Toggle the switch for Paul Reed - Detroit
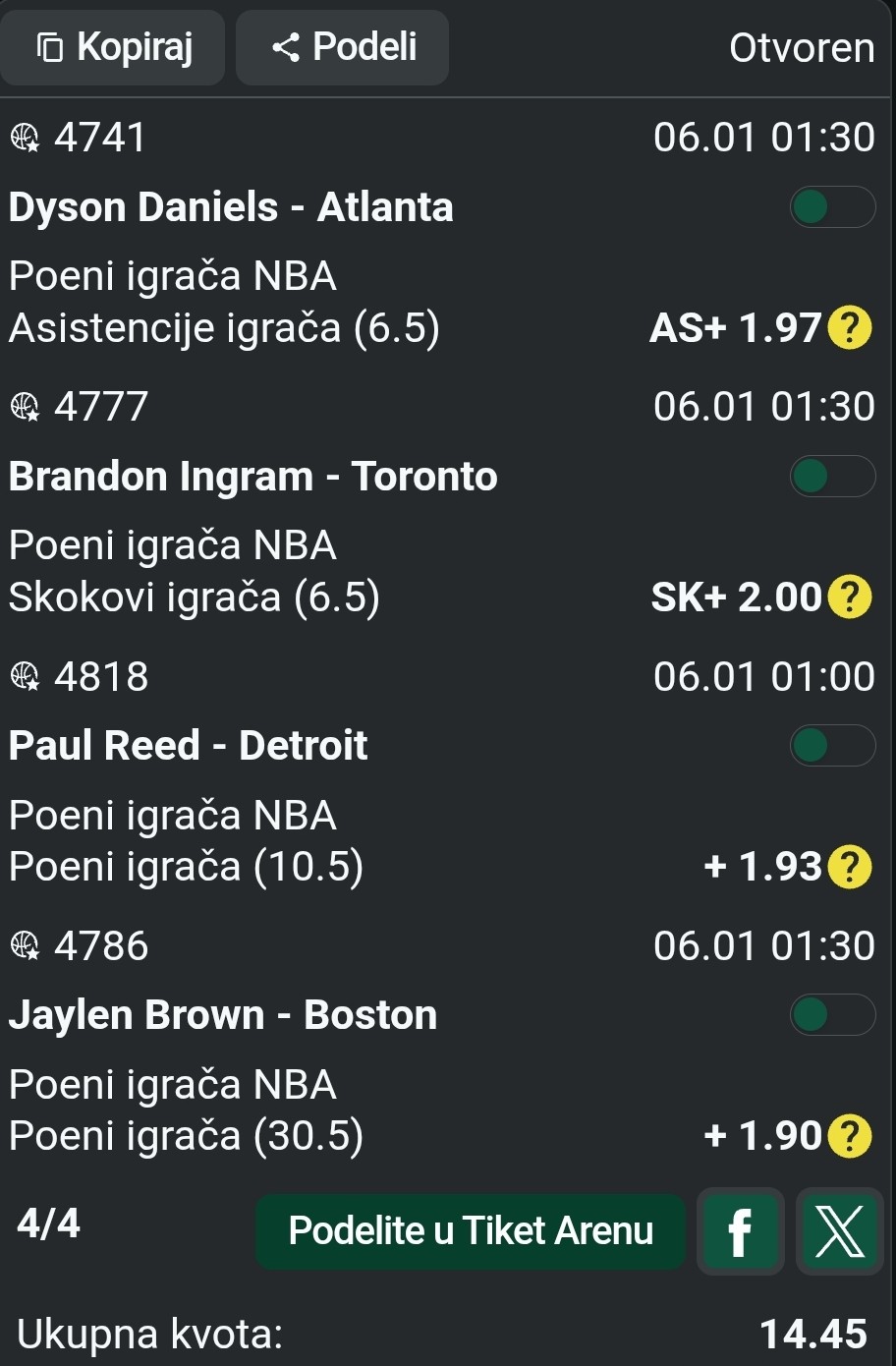 [832, 746]
